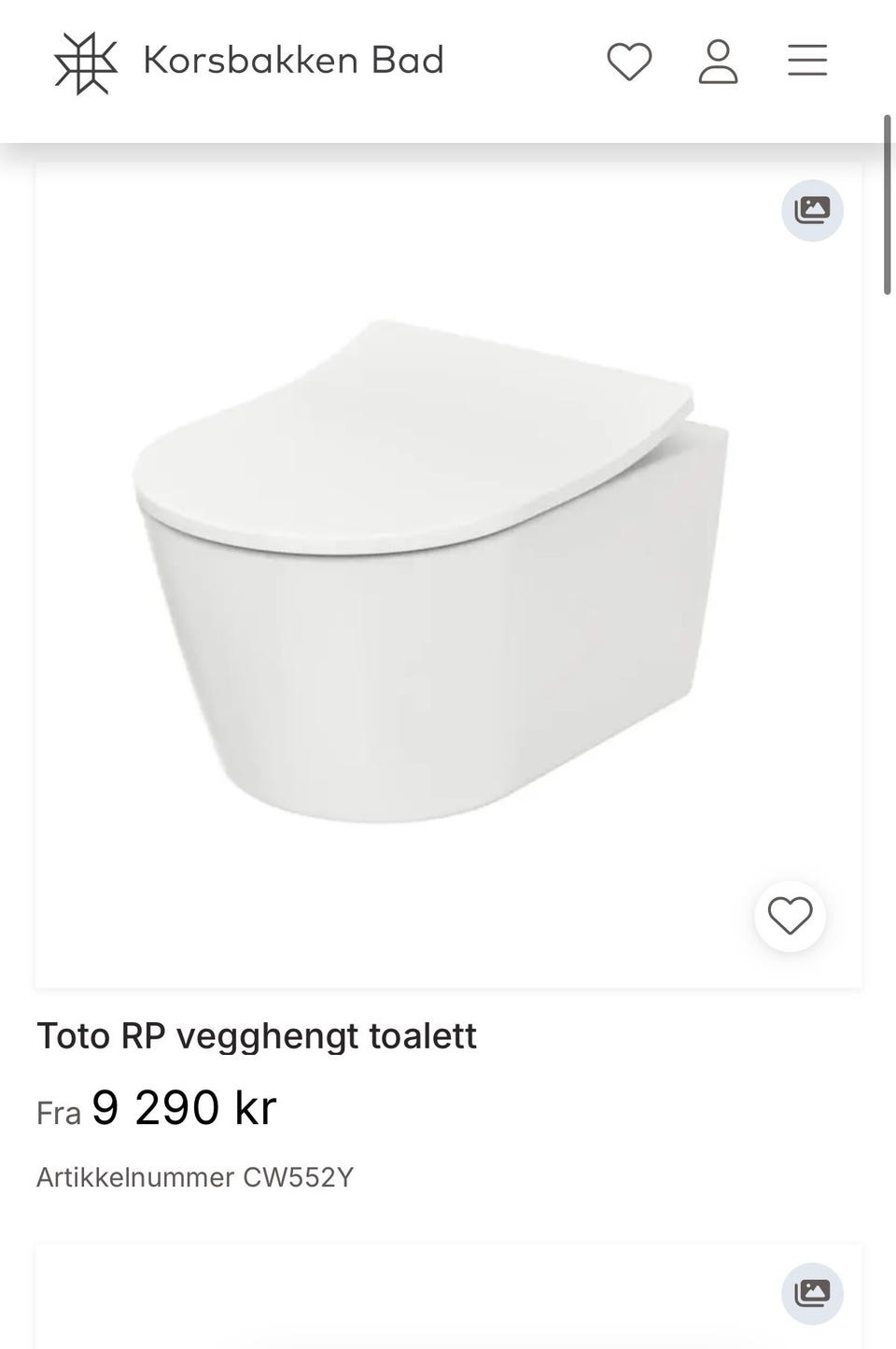The width and height of the screenshot is (896, 1349).
Task: Go to Korsbakken Bad home page
Action: click(249, 62)
